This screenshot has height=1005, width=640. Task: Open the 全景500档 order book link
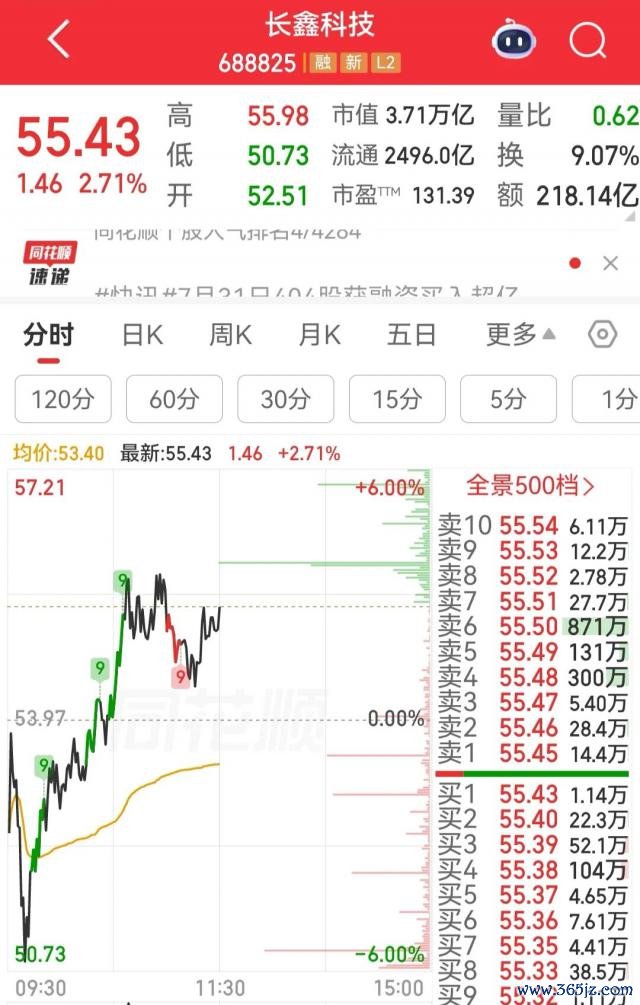[530, 486]
